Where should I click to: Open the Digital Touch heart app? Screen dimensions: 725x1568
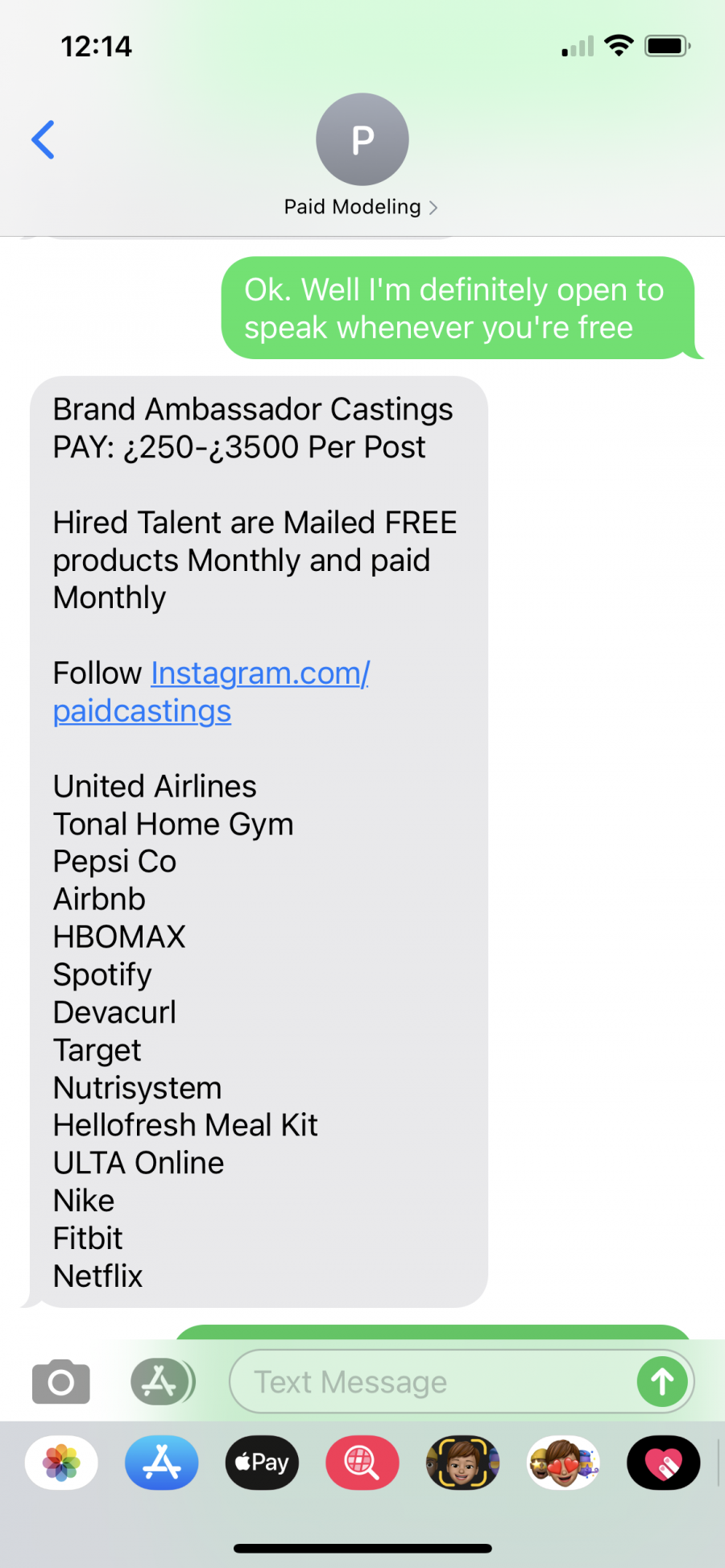point(664,1463)
